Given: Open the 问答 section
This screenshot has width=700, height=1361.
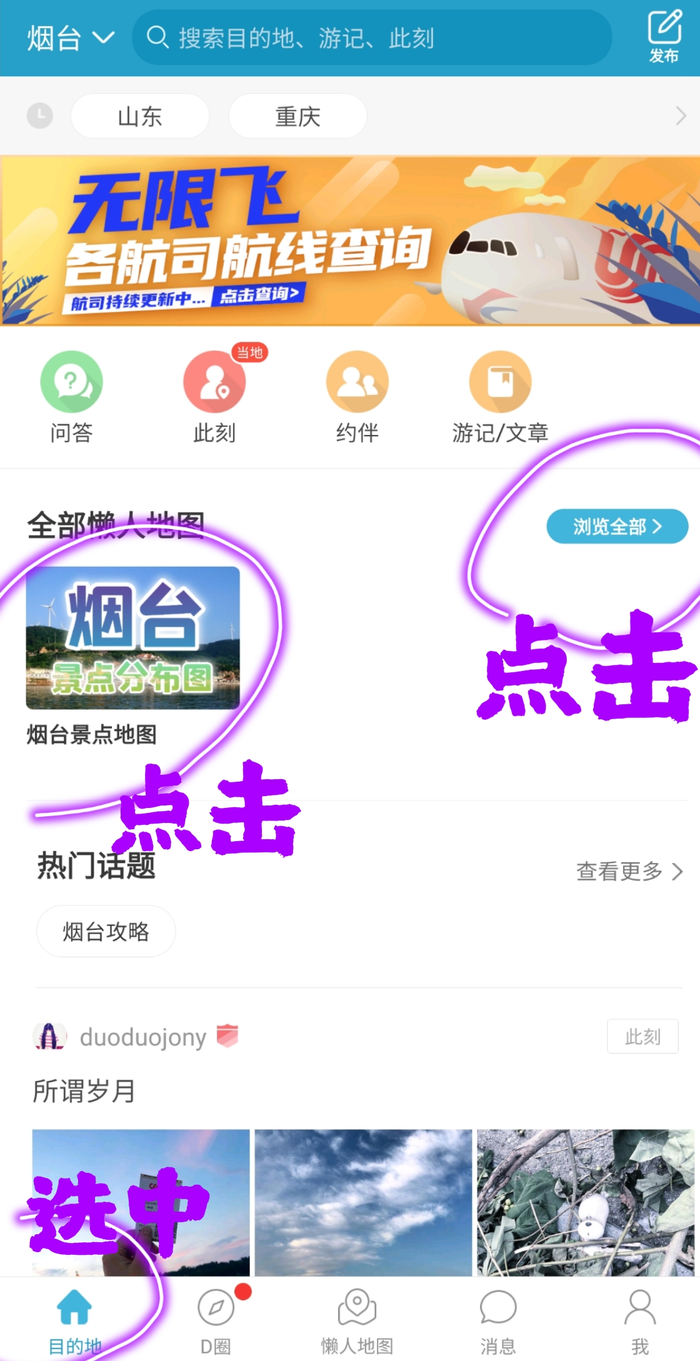Looking at the screenshot, I should click(x=71, y=397).
